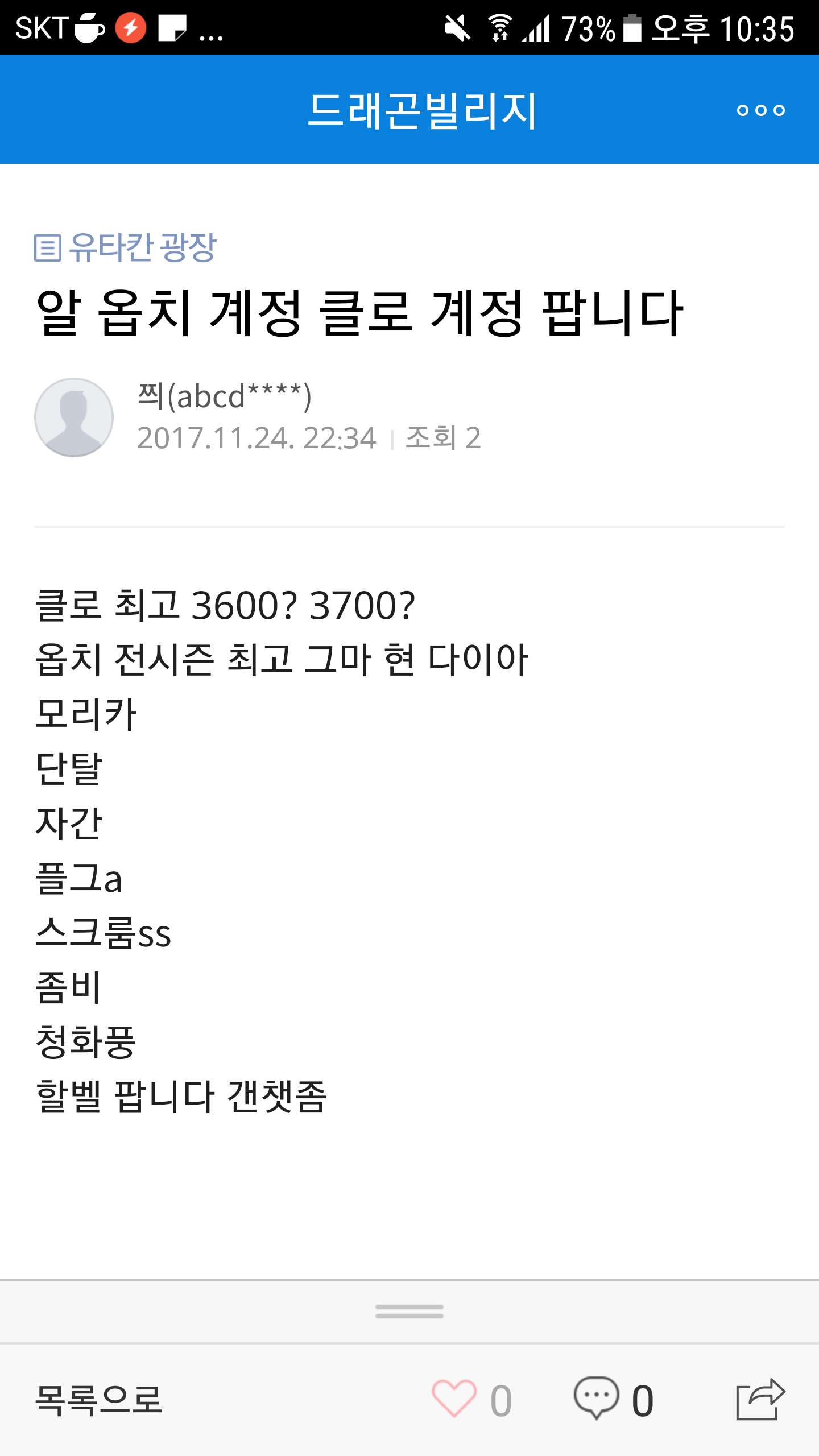Viewport: 819px width, 1456px height.
Task: Open the three-dot overflow menu
Action: (x=760, y=110)
